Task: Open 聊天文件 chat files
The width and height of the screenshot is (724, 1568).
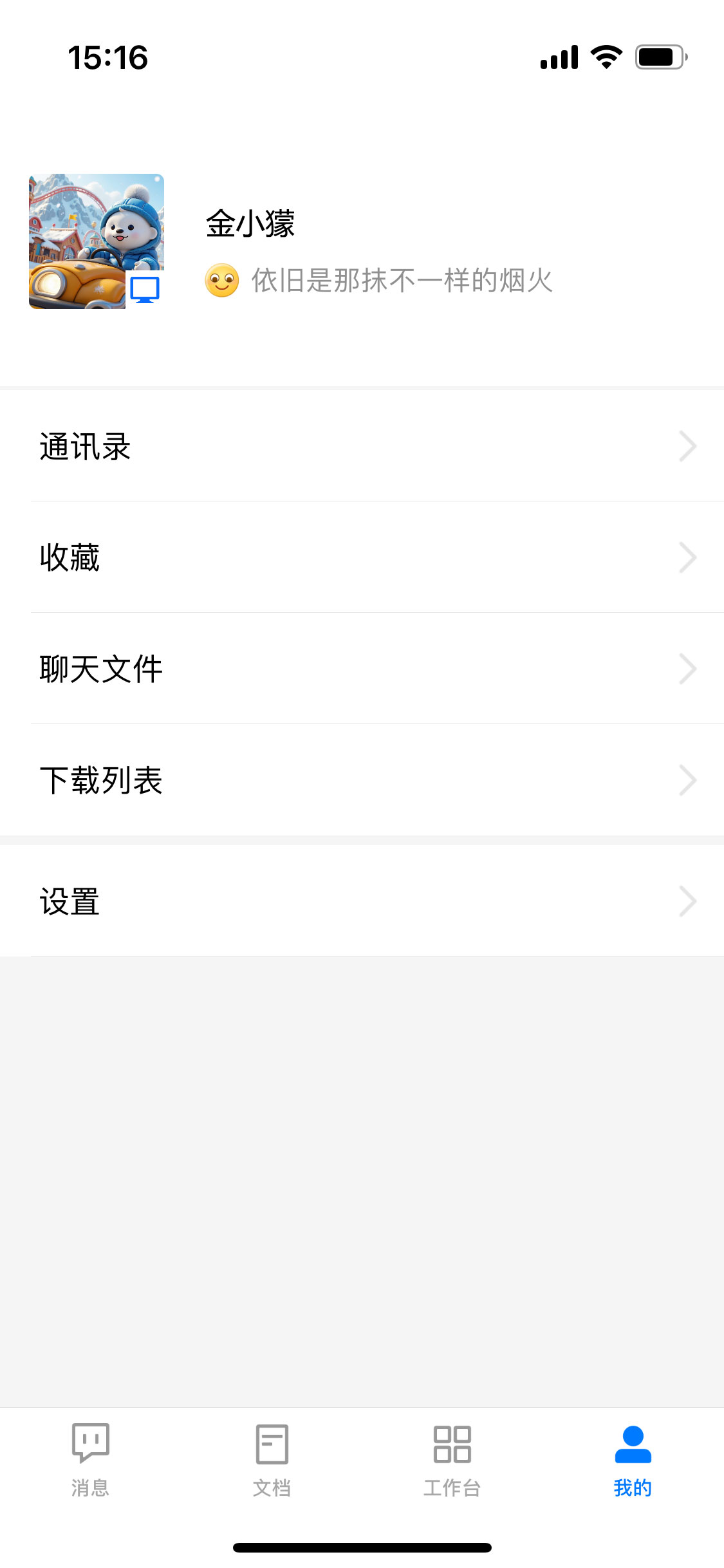Action: tap(362, 669)
